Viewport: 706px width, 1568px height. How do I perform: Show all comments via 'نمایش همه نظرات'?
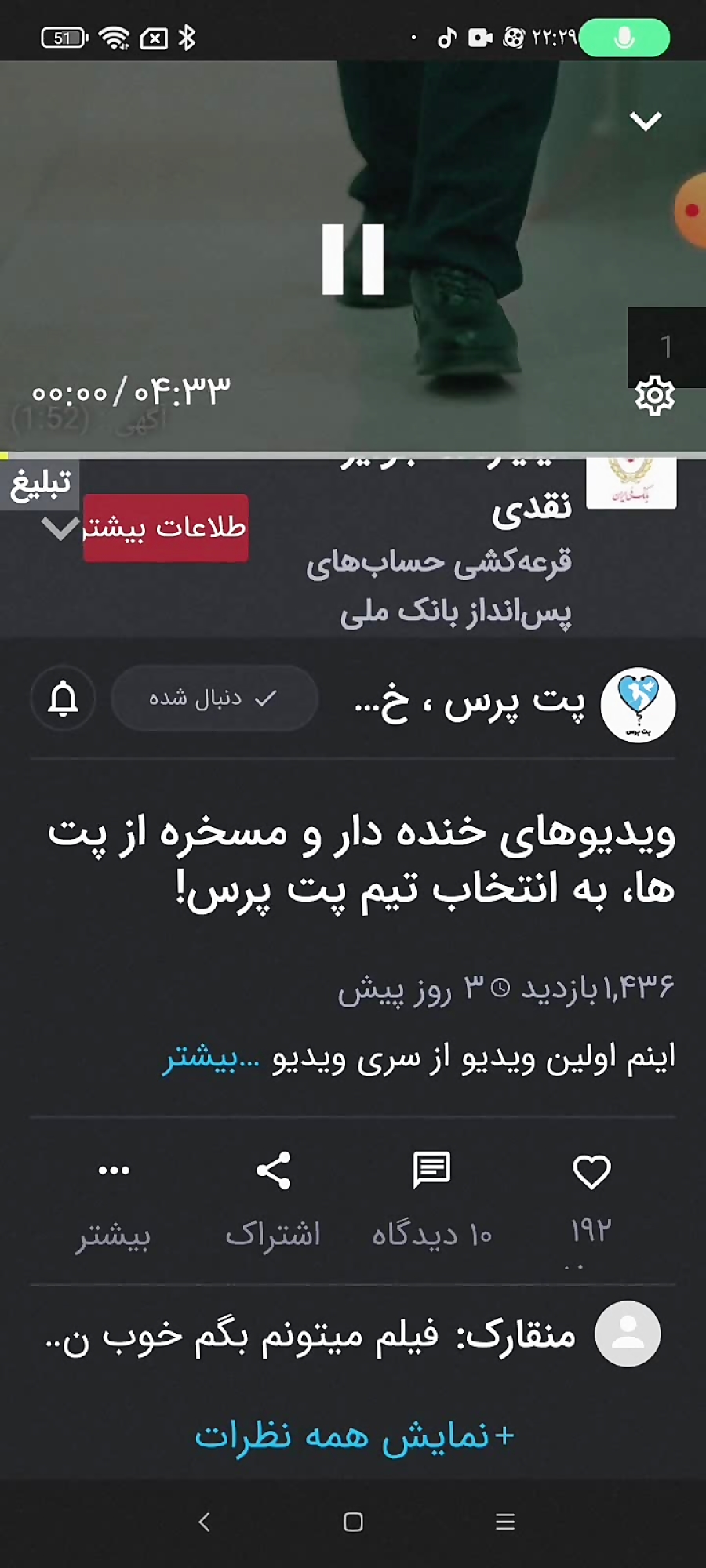click(354, 1436)
